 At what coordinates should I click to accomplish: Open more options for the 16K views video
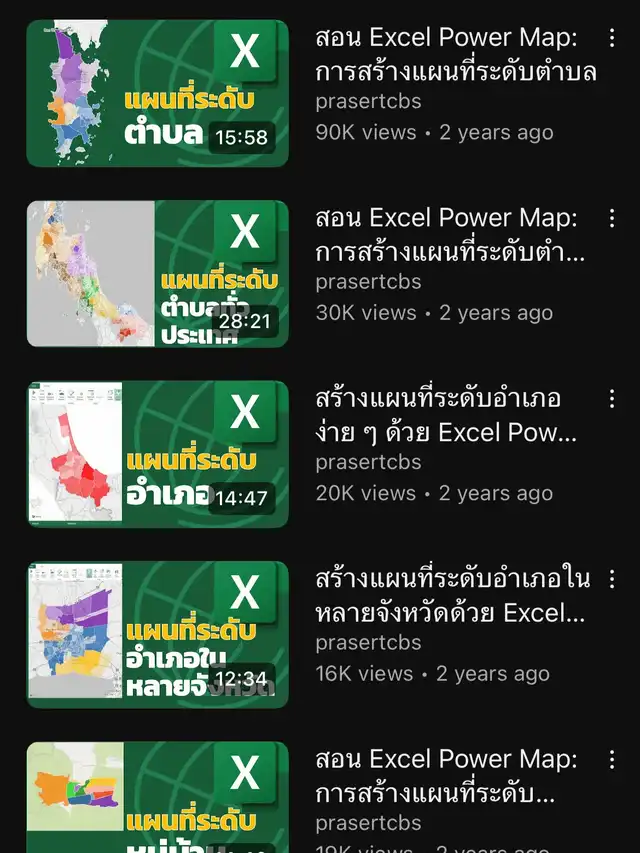[612, 579]
